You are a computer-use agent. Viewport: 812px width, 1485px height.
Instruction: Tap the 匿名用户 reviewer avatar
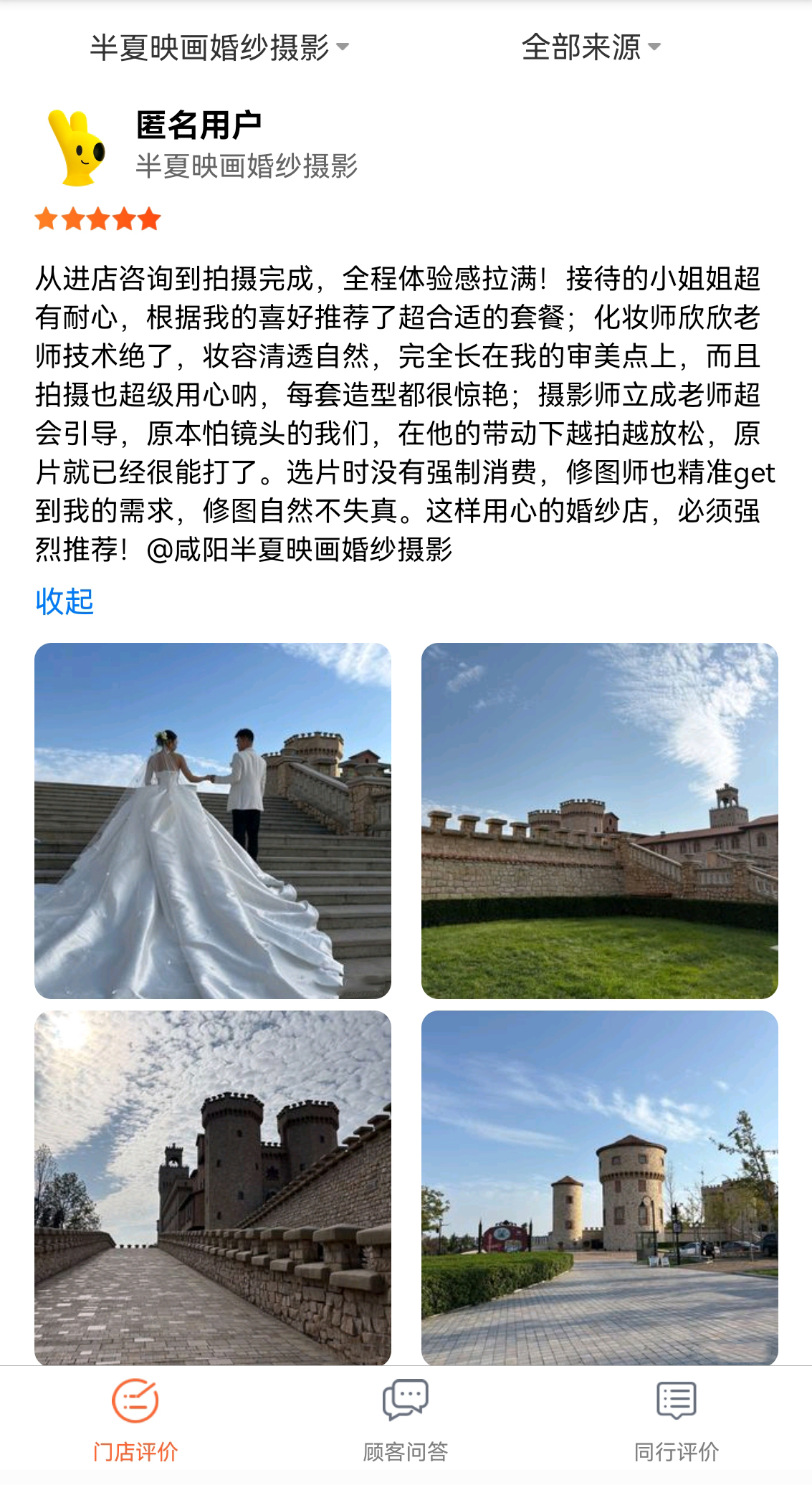[x=77, y=148]
